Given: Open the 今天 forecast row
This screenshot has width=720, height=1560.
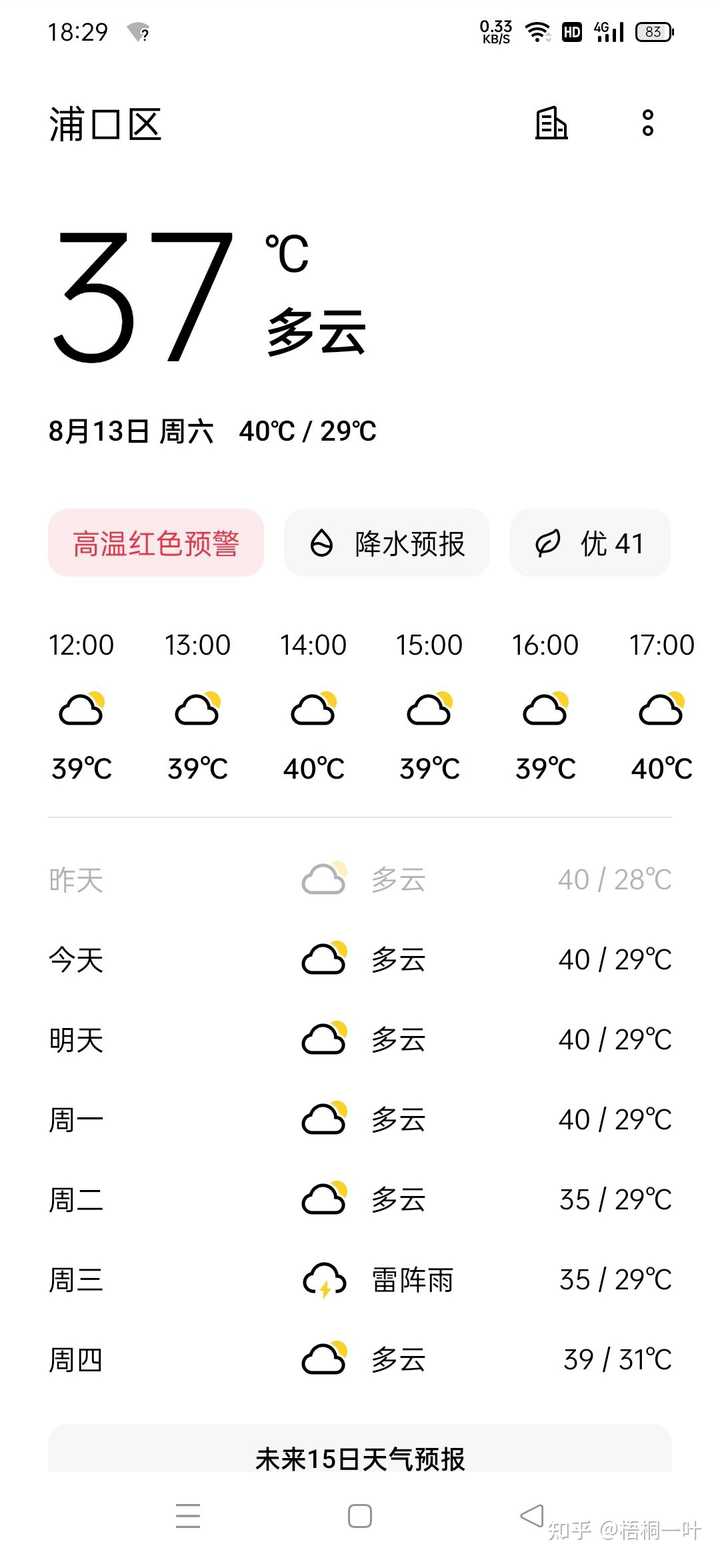Looking at the screenshot, I should [x=360, y=960].
